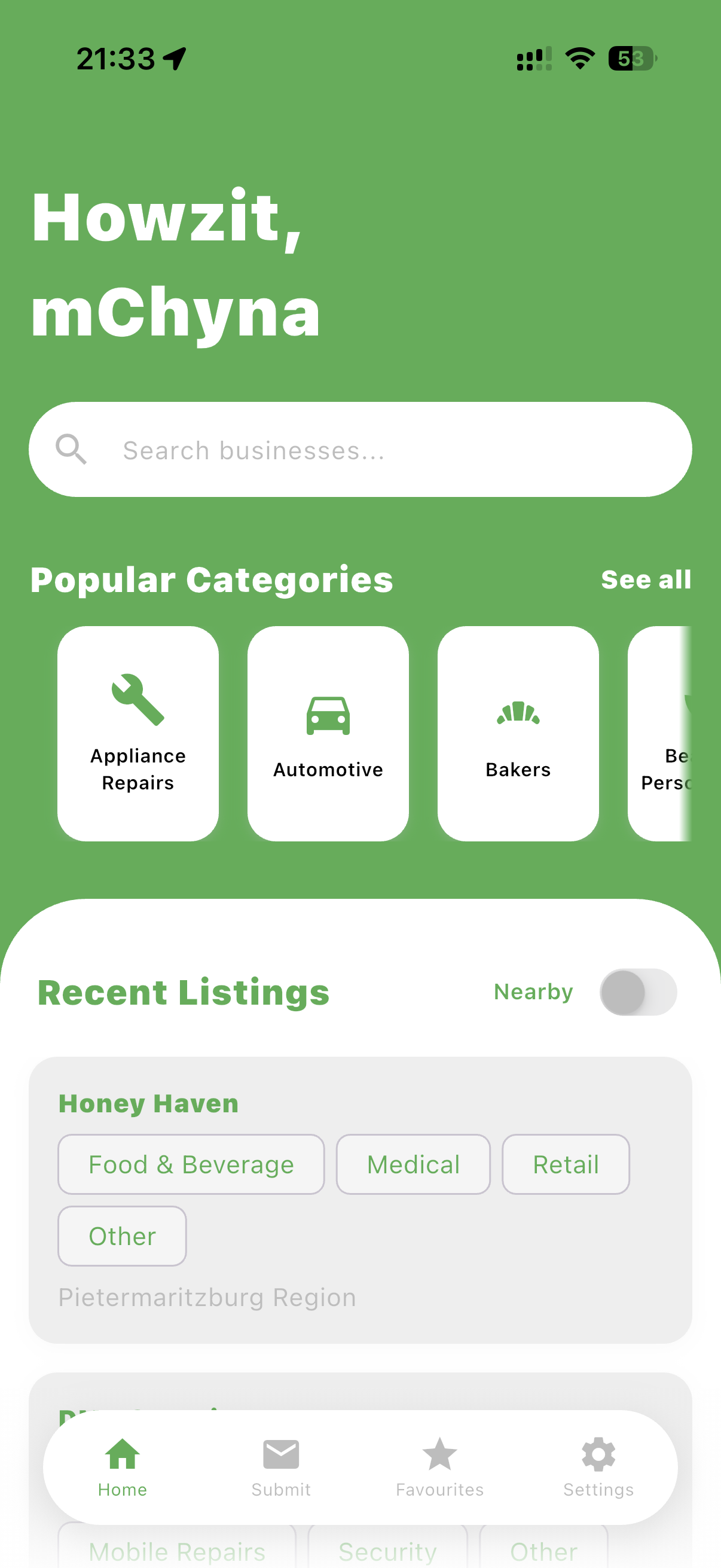Open the Honey Haven listing
Viewport: 721px width, 1568px height.
[x=148, y=1102]
